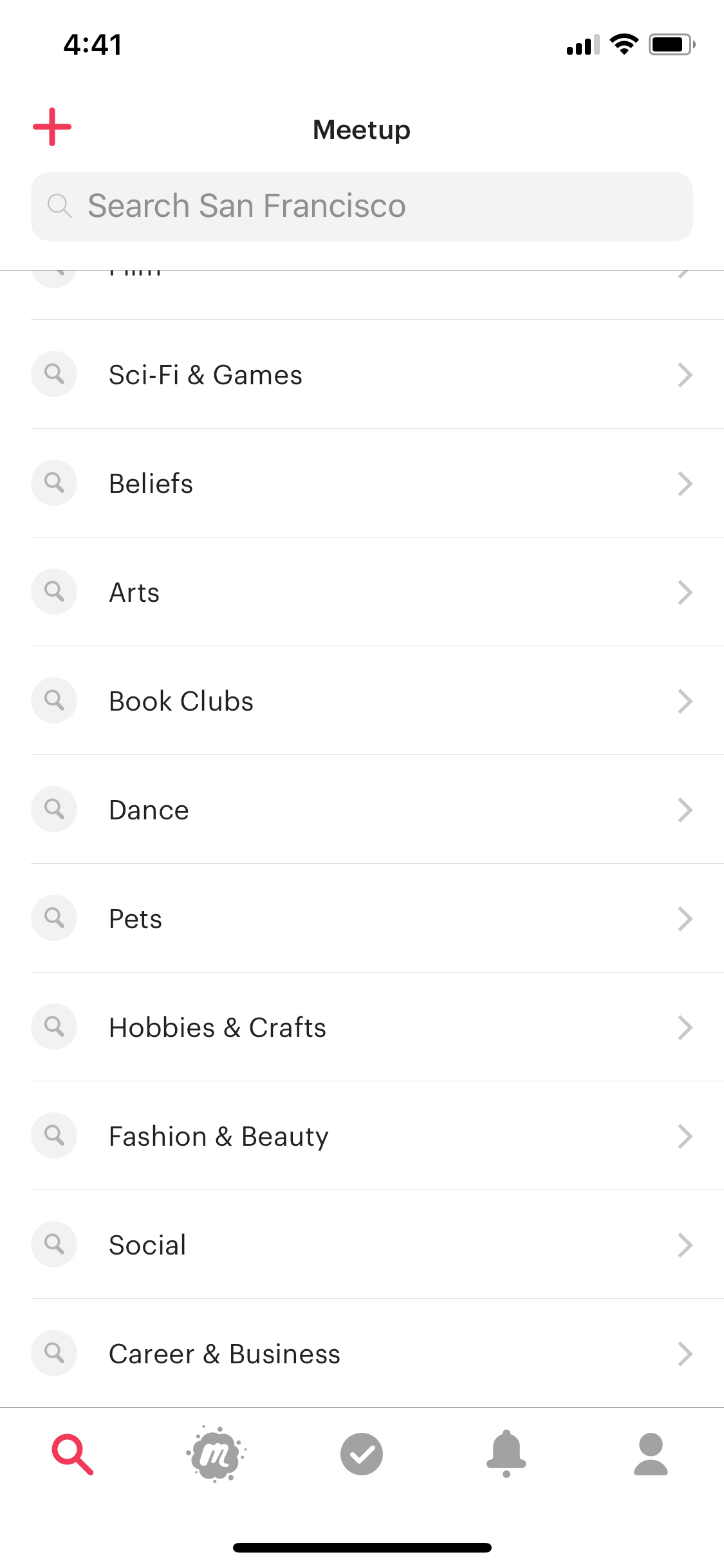Go to the profile tab
Viewport: 724px width, 1568px height.
pyautogui.click(x=651, y=1453)
